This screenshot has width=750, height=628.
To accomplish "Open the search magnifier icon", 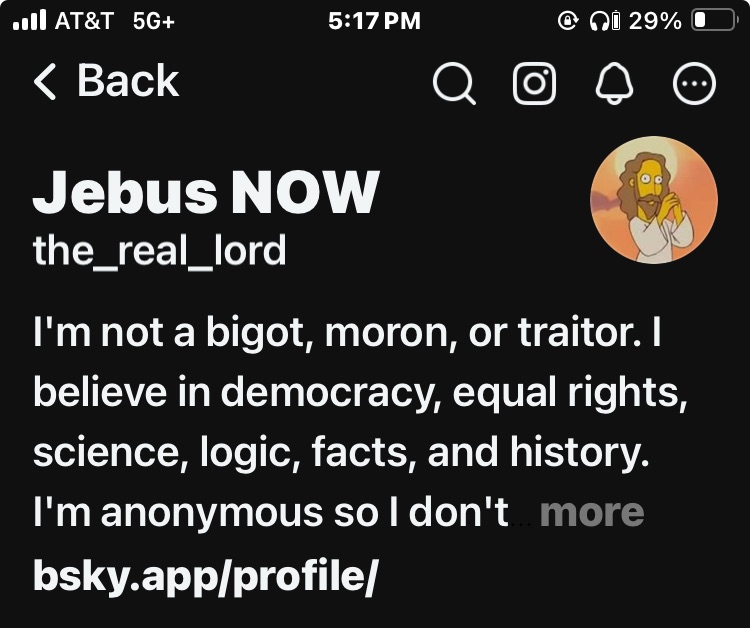I will 454,85.
